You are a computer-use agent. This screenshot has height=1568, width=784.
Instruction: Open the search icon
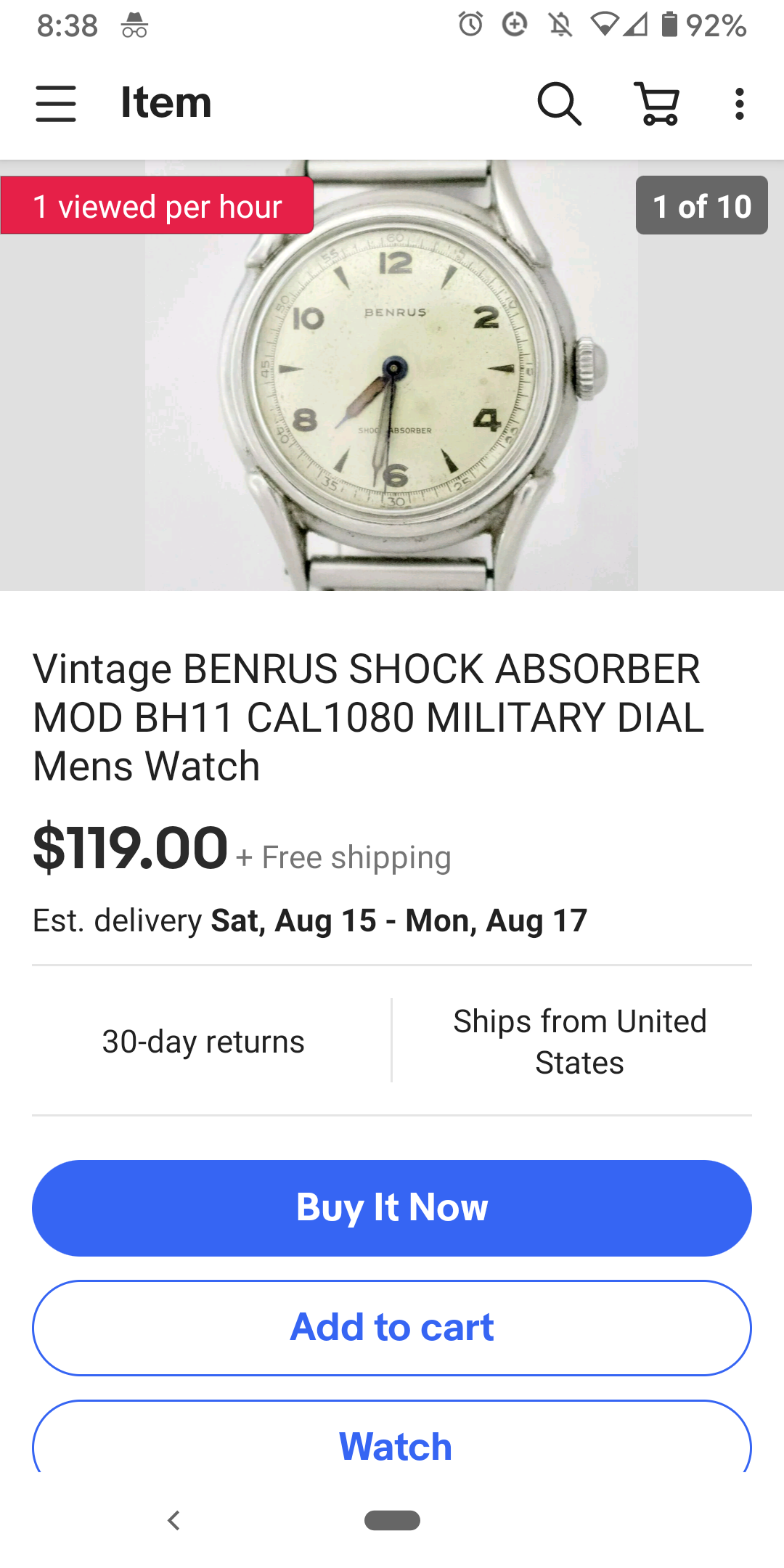559,104
